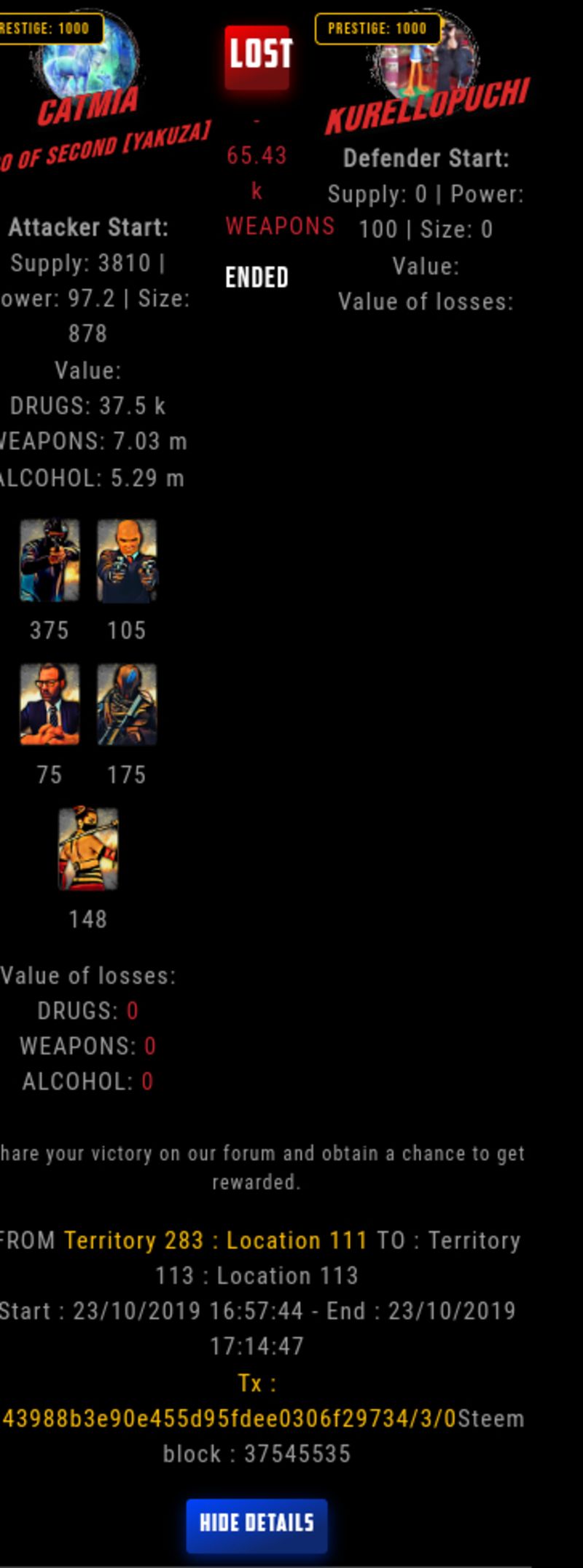This screenshot has width=583, height=1568.
Task: Open defender KURELLOPUCHI's profile name
Action: [427, 107]
